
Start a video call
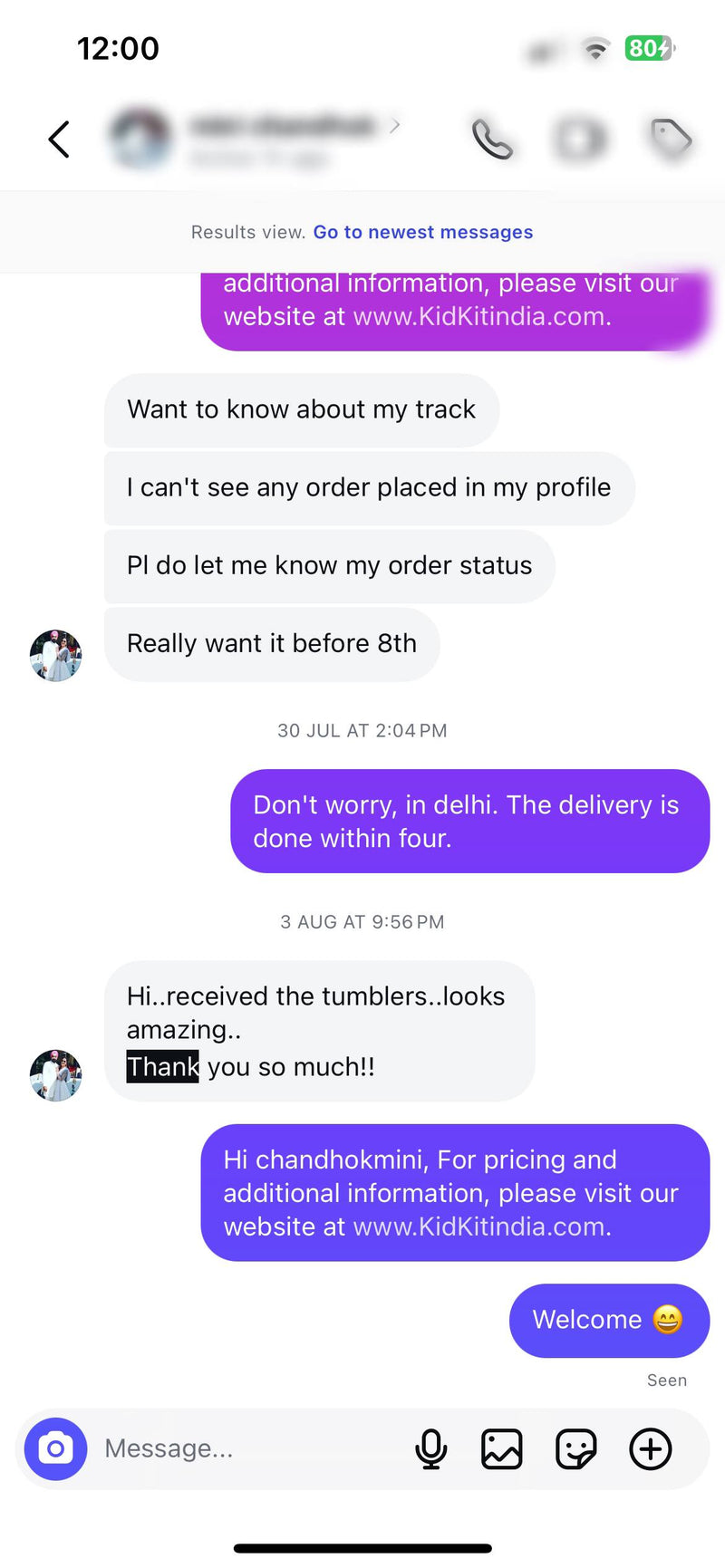click(x=580, y=139)
